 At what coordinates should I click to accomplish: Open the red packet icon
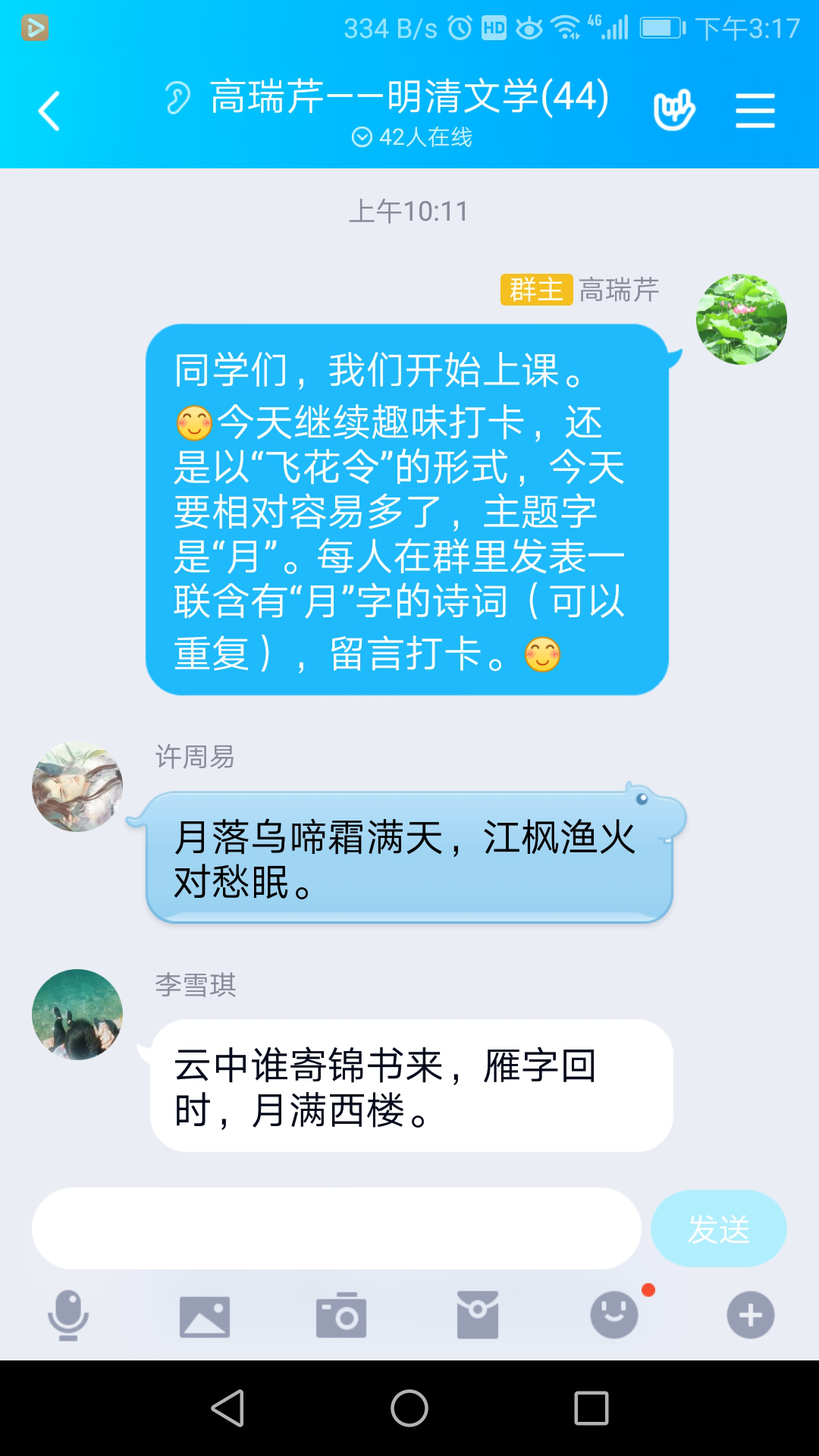pos(478,1316)
